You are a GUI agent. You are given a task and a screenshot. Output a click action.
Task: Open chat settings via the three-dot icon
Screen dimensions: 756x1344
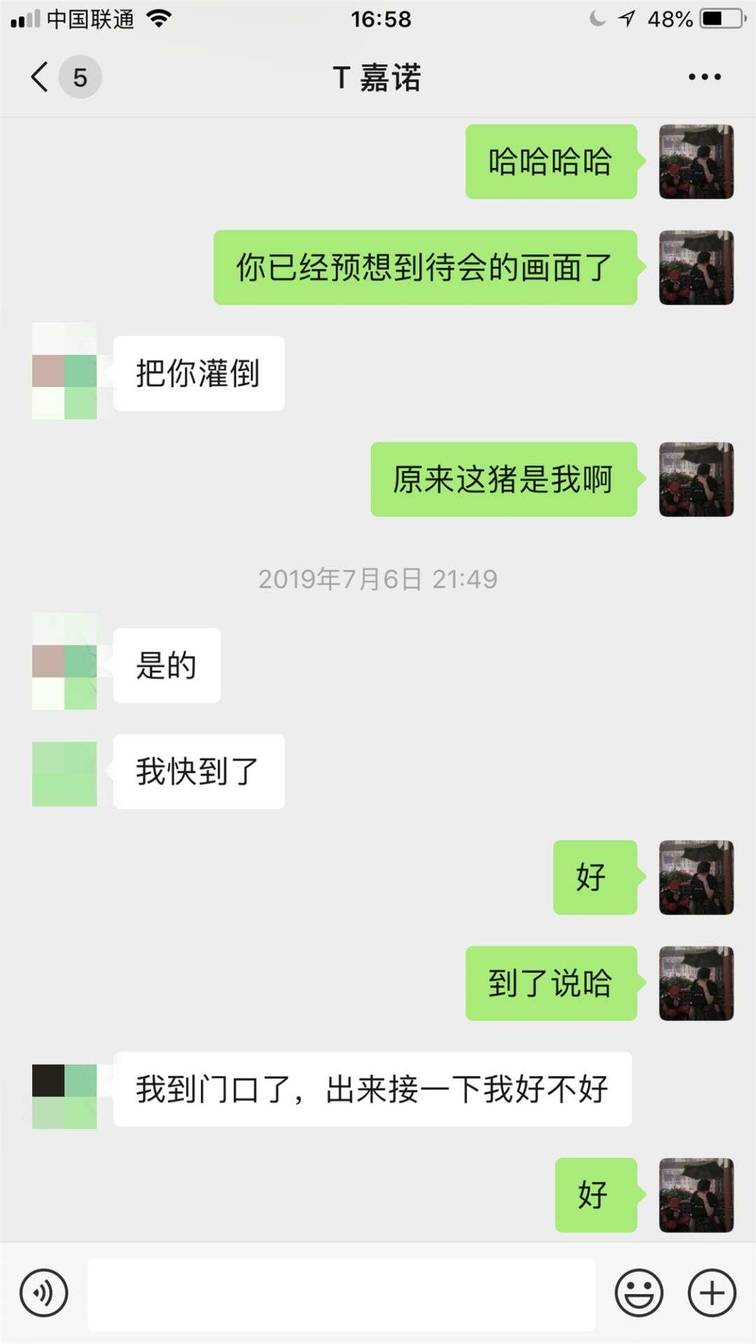point(705,77)
